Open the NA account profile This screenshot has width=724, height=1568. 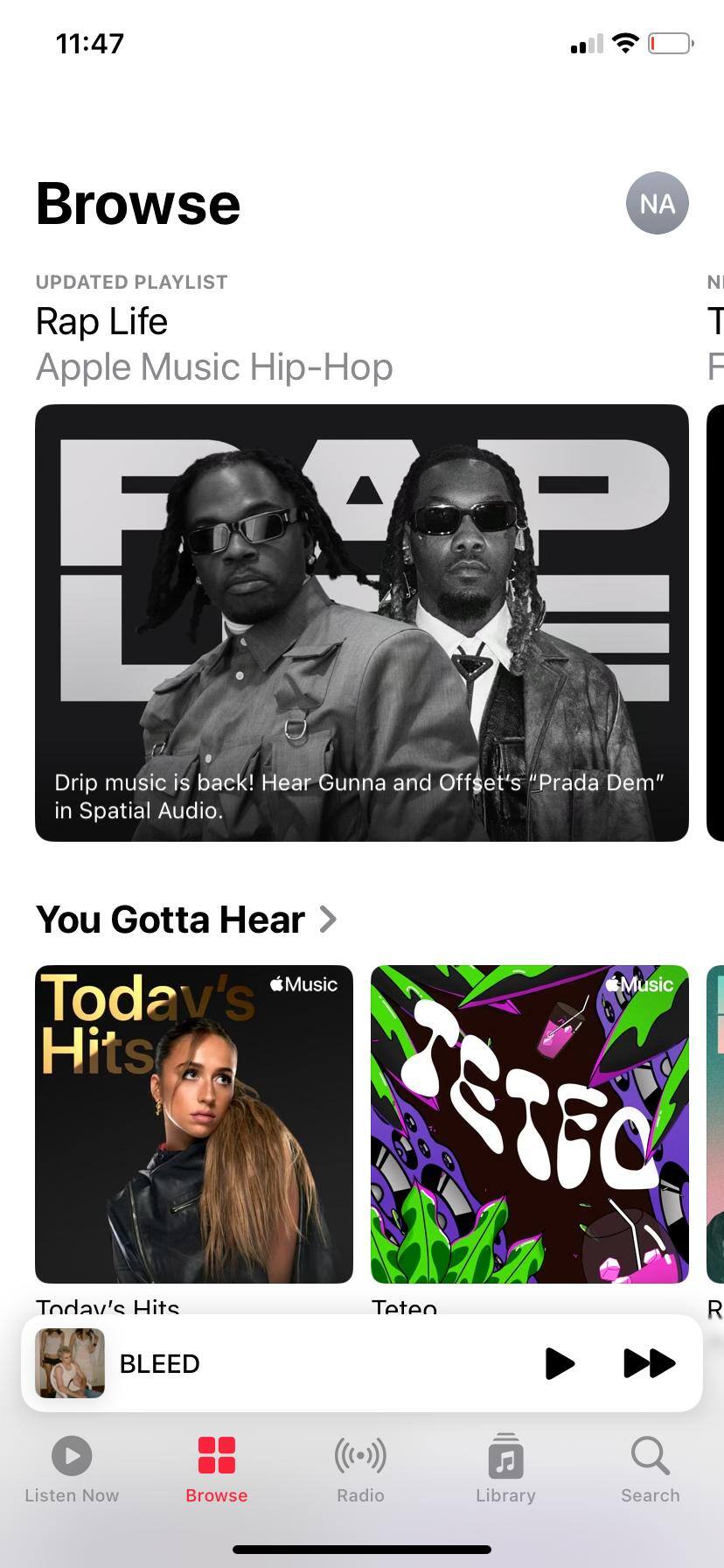click(657, 204)
